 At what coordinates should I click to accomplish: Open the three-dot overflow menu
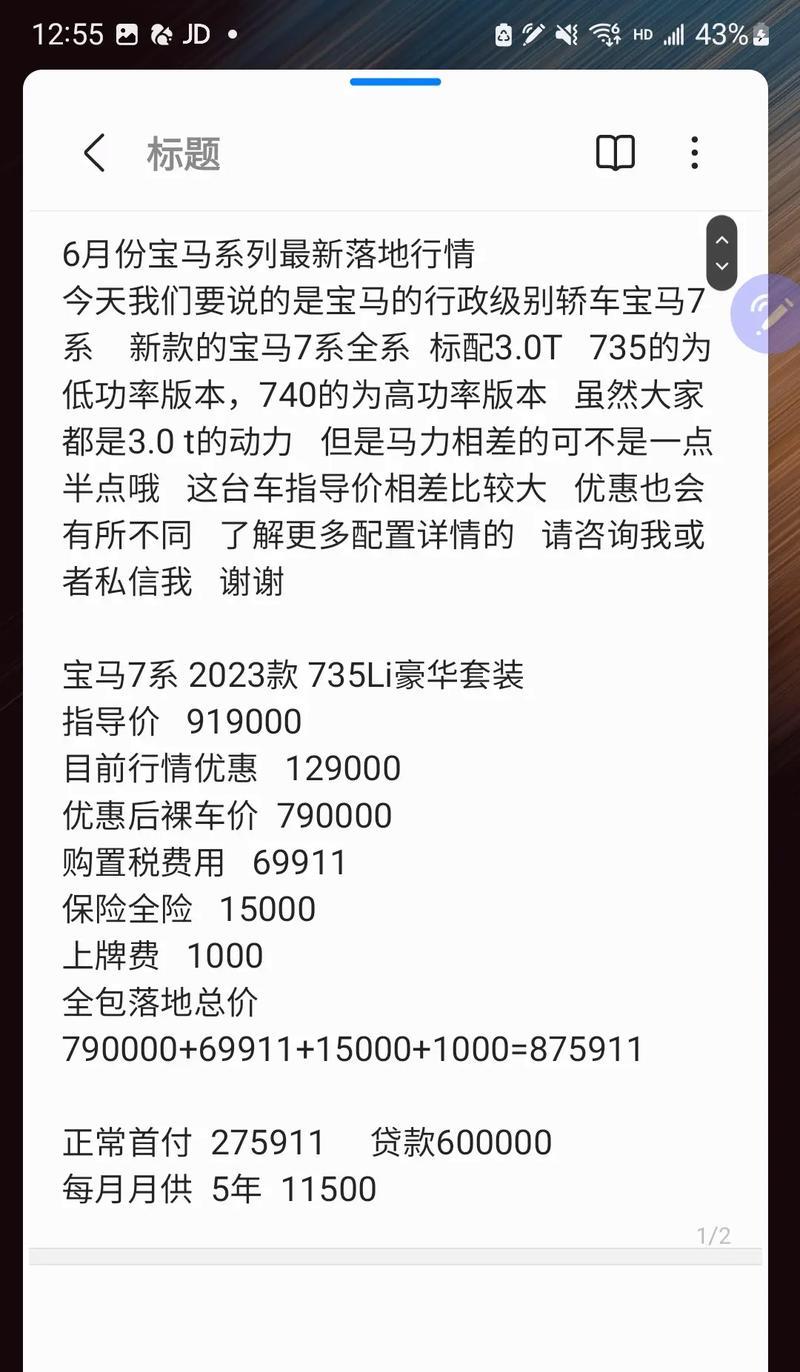694,153
